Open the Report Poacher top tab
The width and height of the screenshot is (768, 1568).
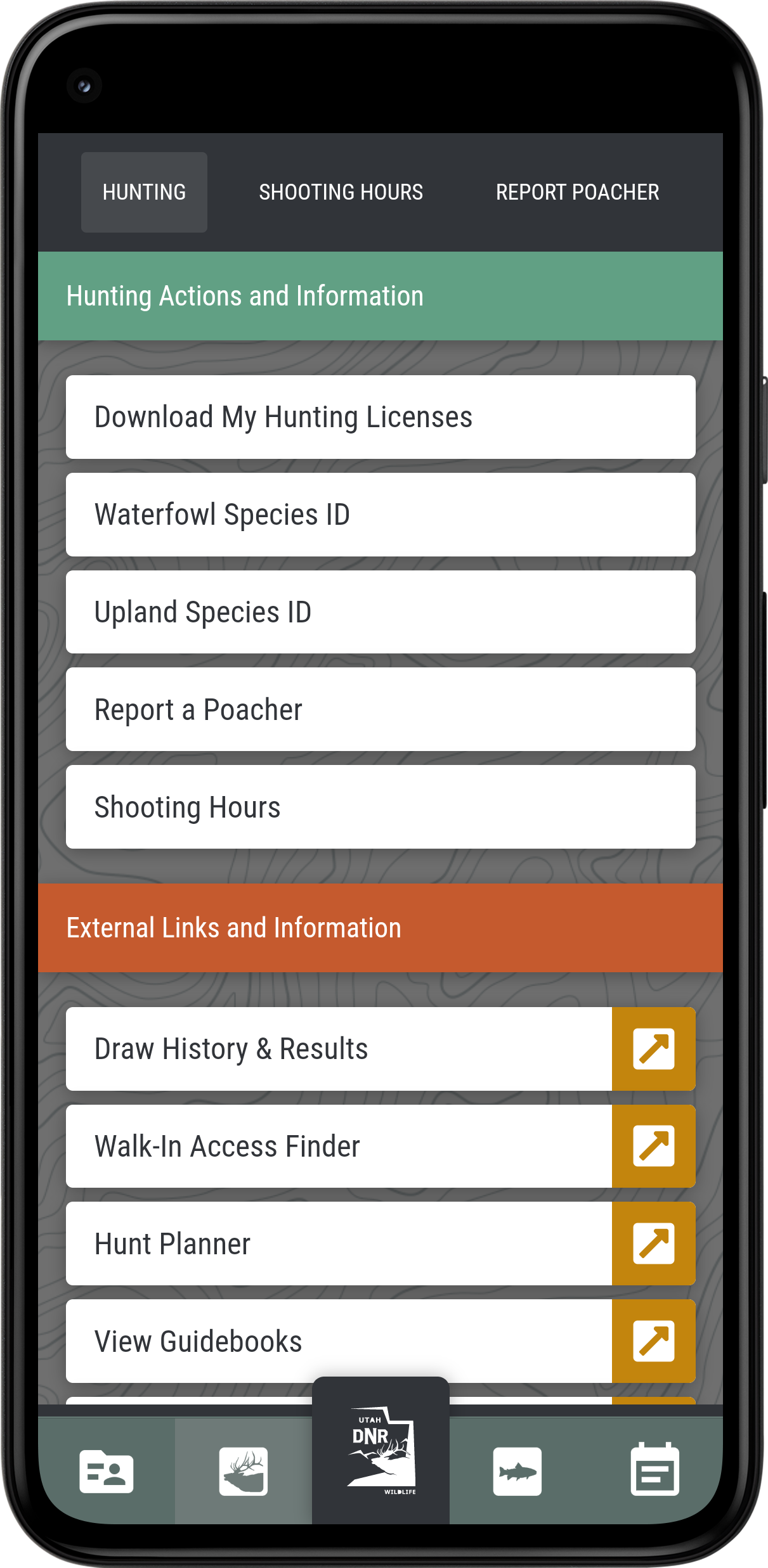click(x=577, y=192)
